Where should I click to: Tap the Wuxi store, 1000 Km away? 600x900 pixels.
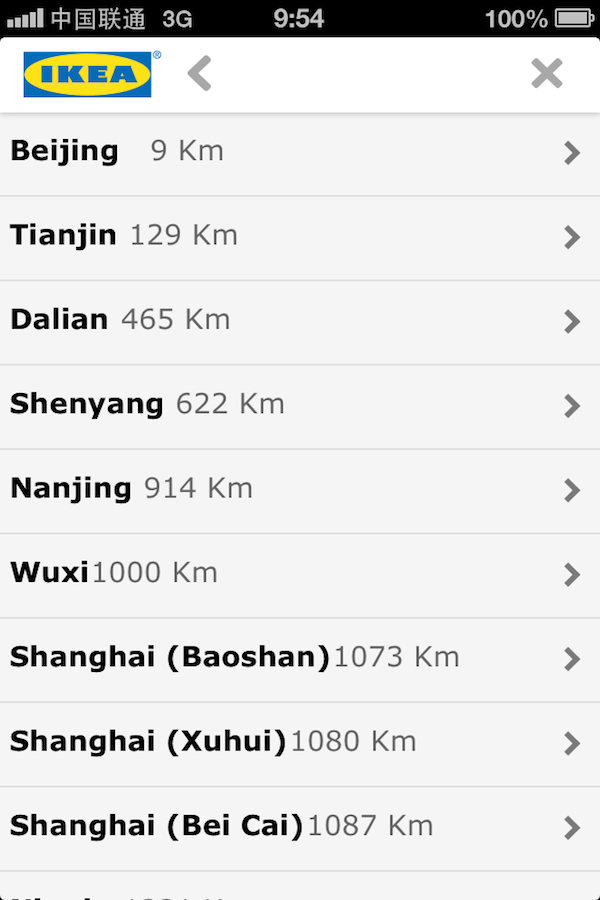[x=300, y=574]
